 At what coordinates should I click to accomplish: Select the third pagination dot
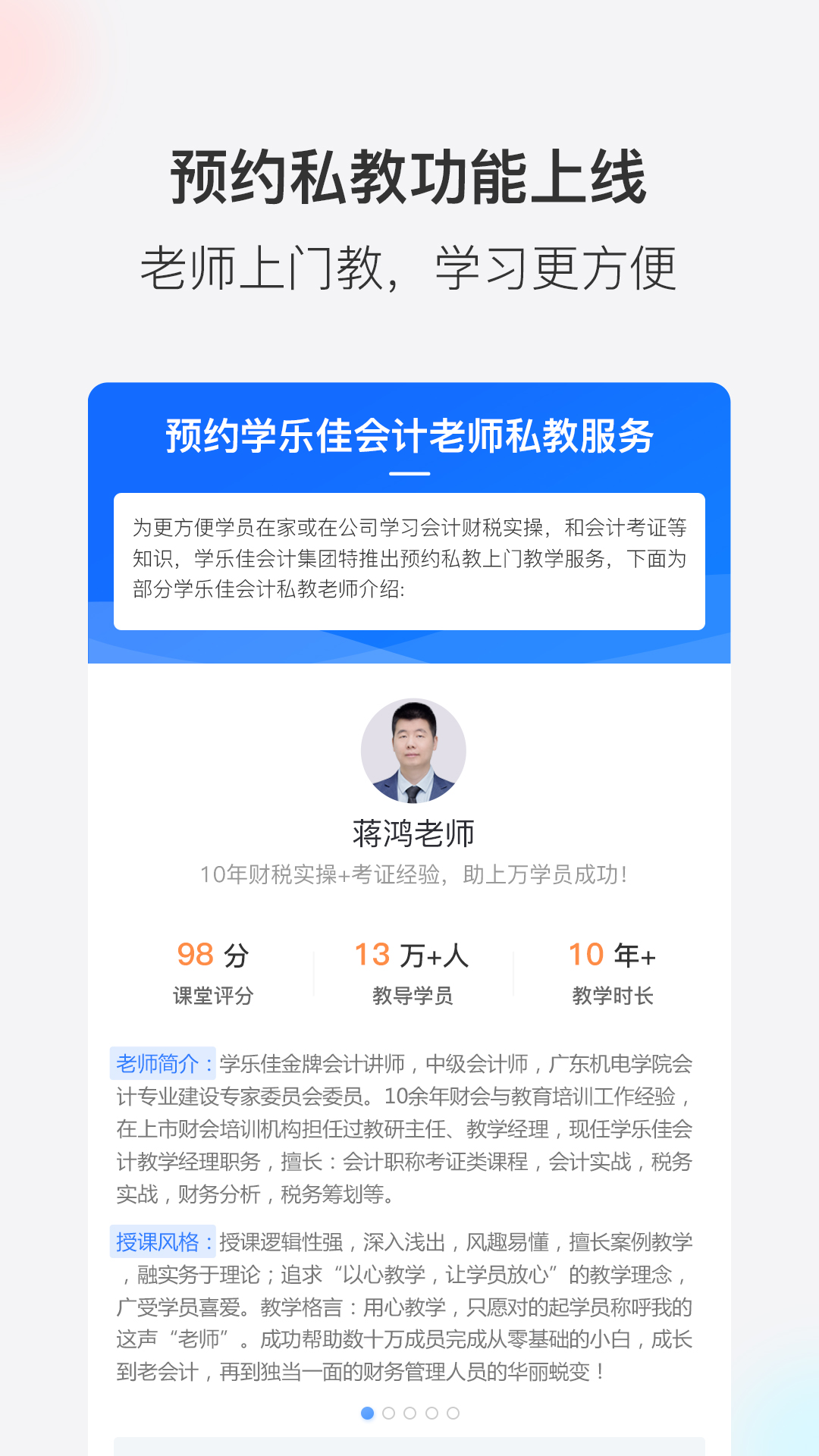[x=410, y=1413]
